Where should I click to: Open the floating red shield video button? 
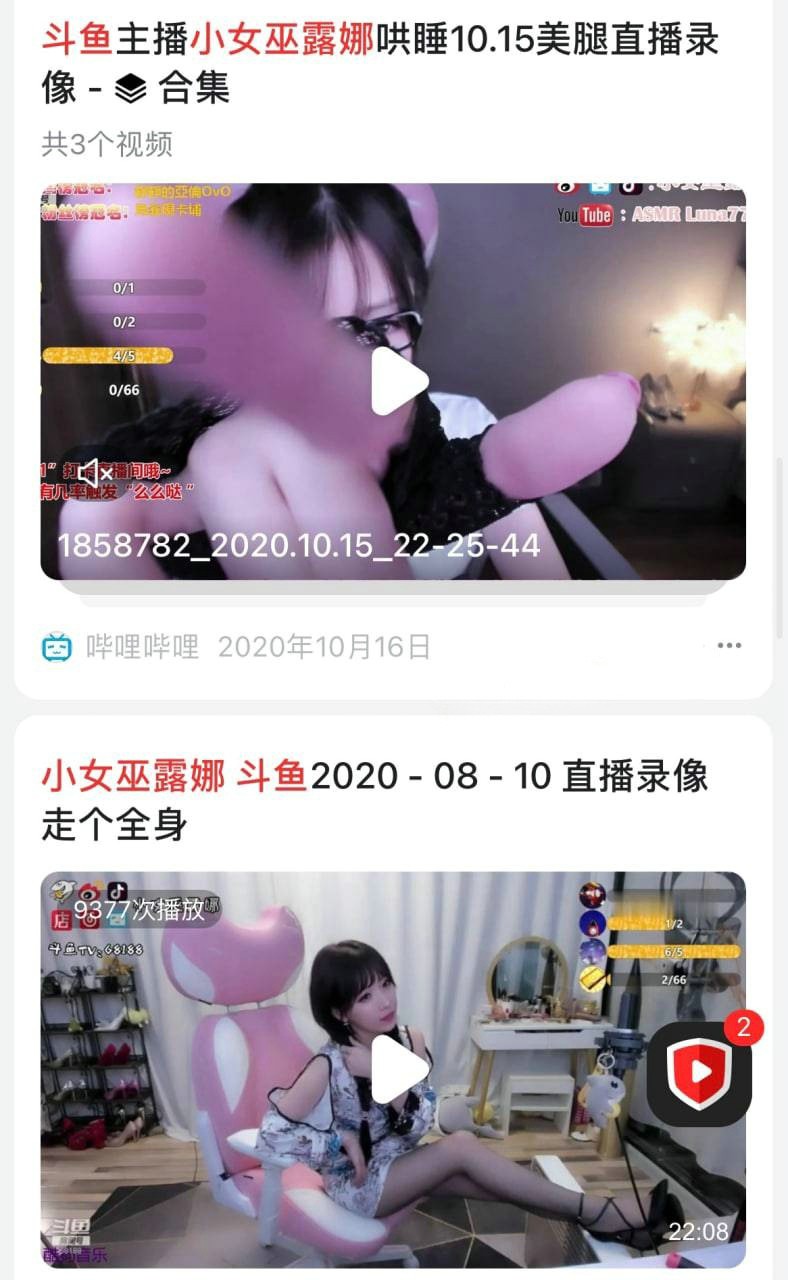699,1074
